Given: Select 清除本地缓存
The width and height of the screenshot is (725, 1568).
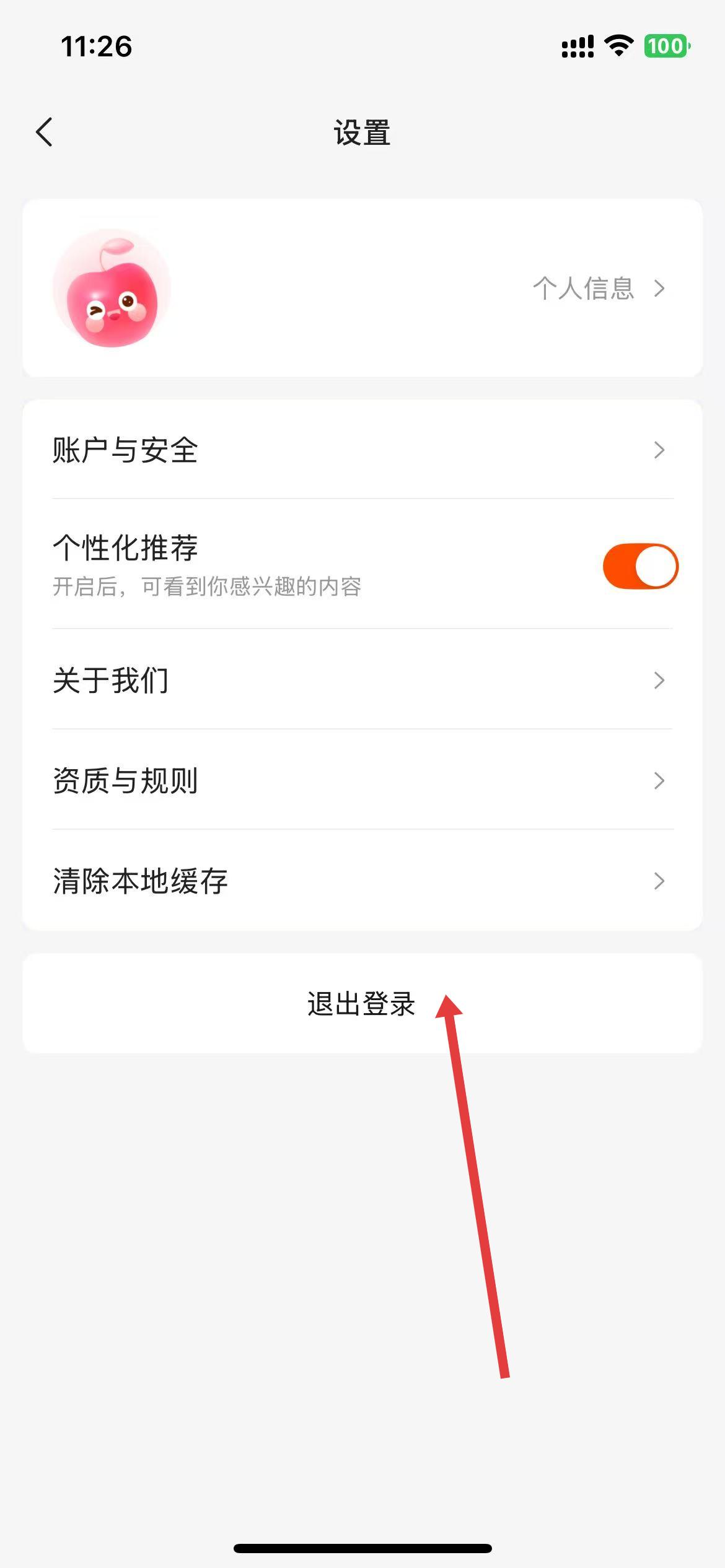Looking at the screenshot, I should [362, 881].
